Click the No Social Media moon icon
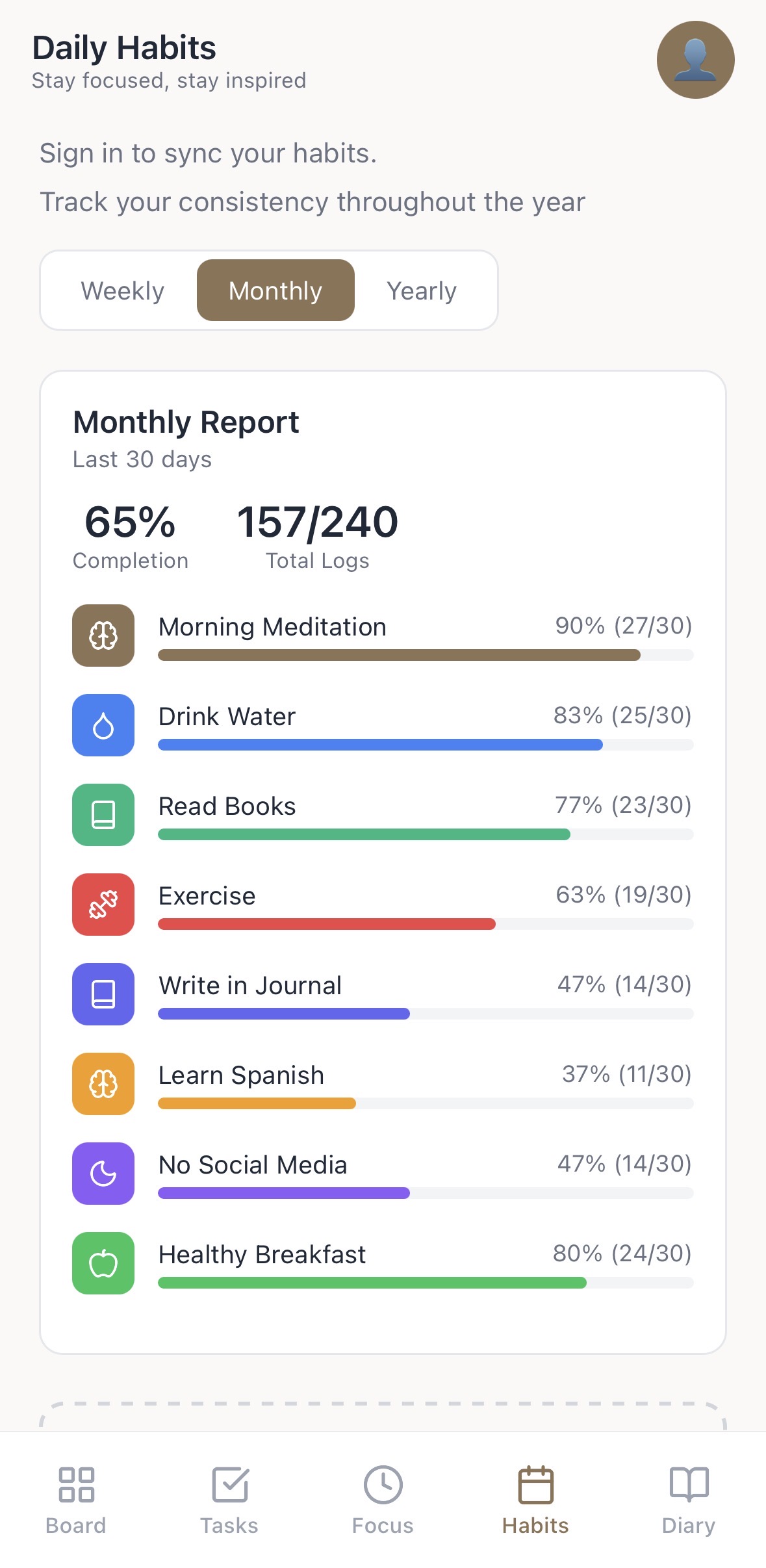This screenshot has height=1568, width=766. [103, 1174]
